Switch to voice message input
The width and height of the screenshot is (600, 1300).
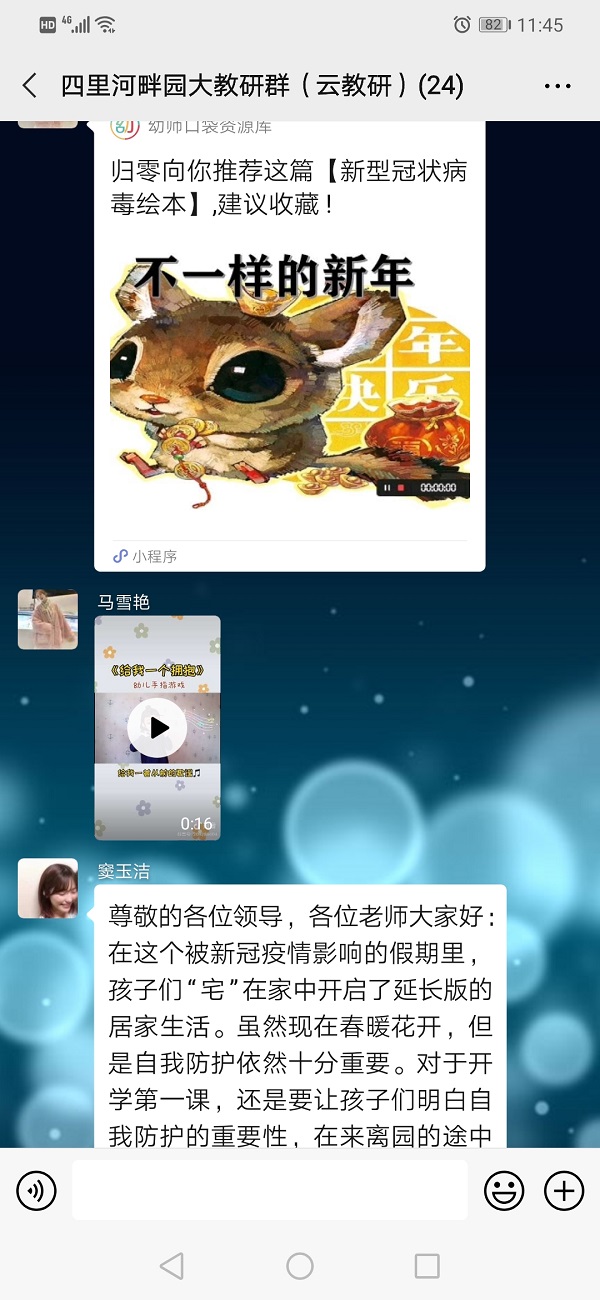(37, 1190)
